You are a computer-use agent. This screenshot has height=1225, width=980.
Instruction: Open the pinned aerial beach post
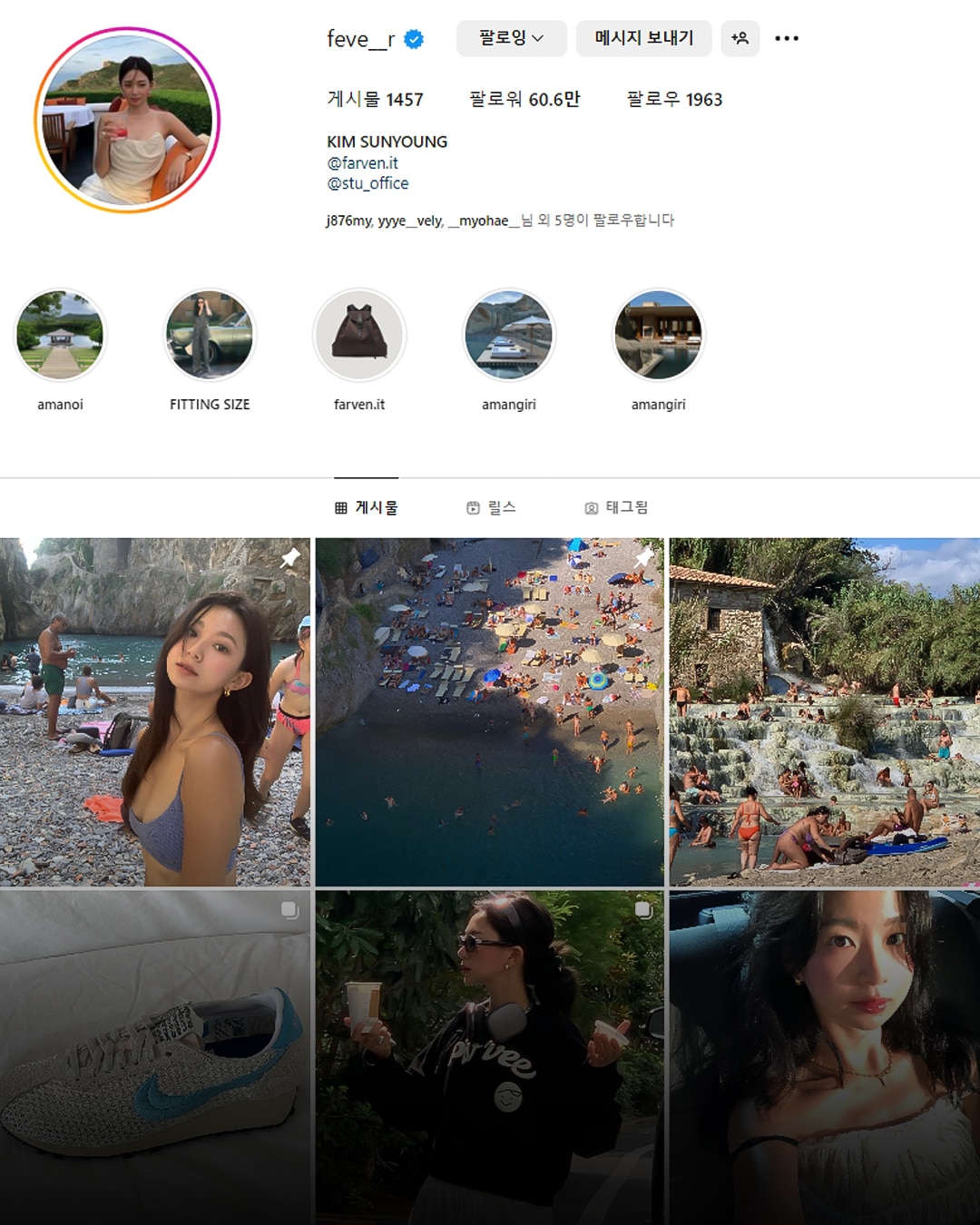click(489, 712)
